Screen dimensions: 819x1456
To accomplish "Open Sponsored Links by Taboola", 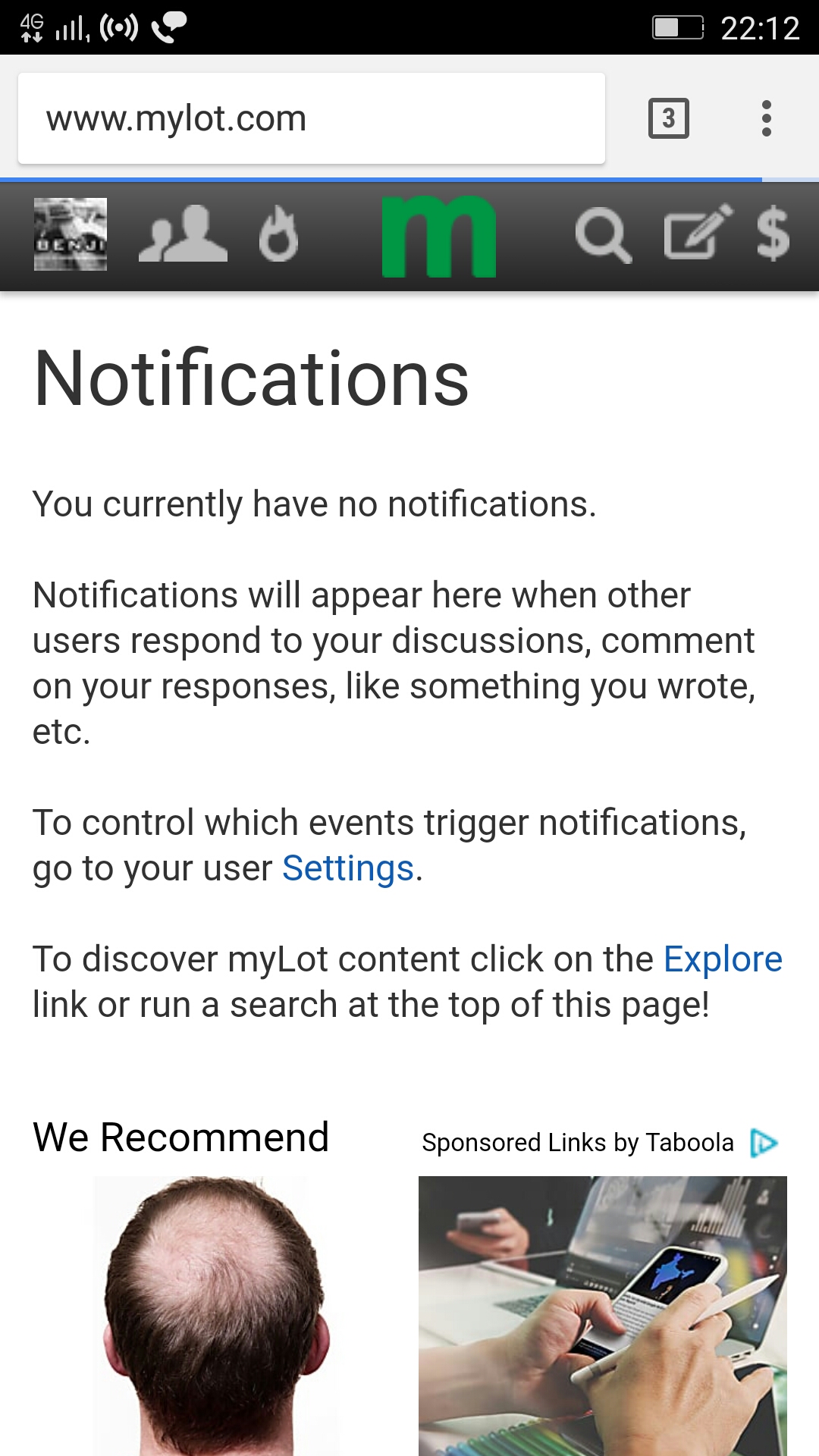I will pos(600,1143).
